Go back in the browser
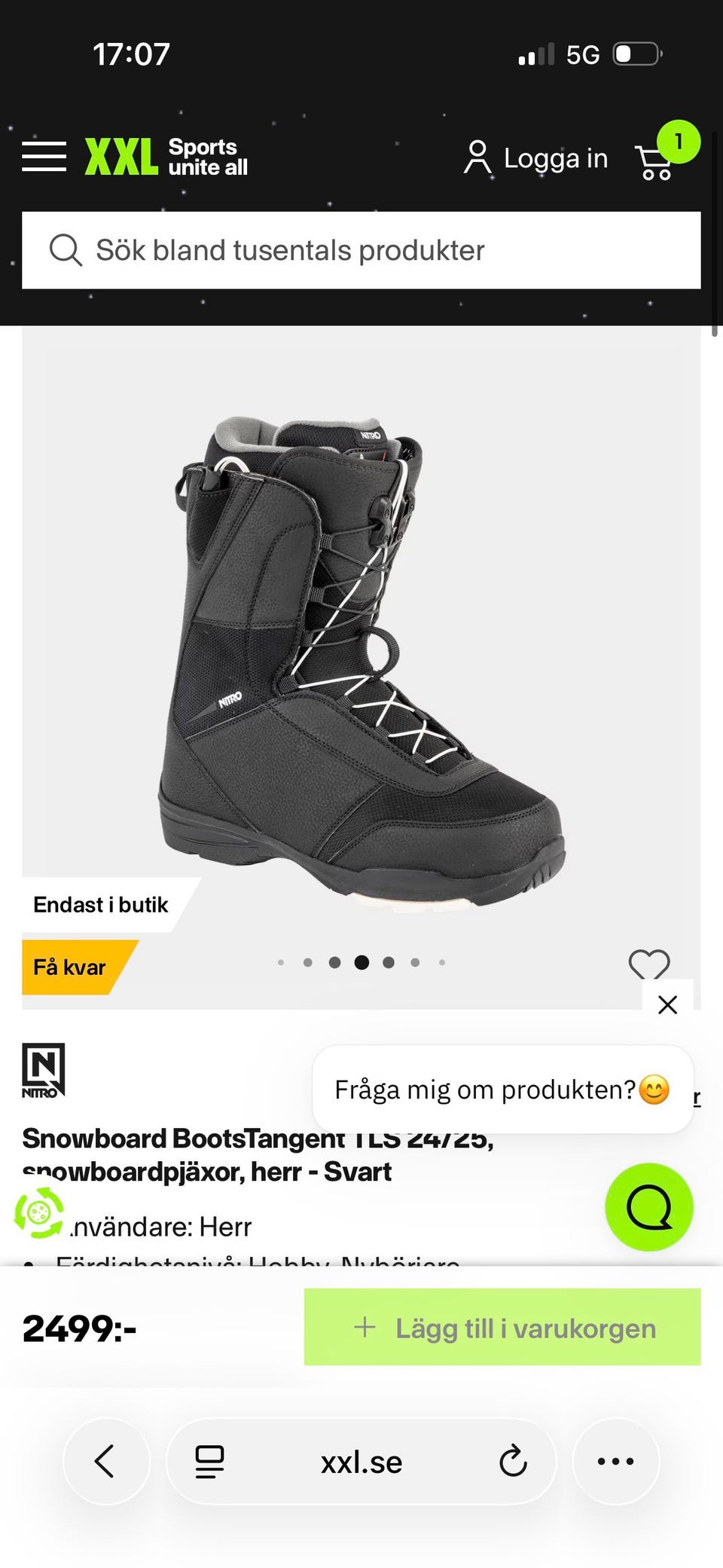 click(105, 1461)
